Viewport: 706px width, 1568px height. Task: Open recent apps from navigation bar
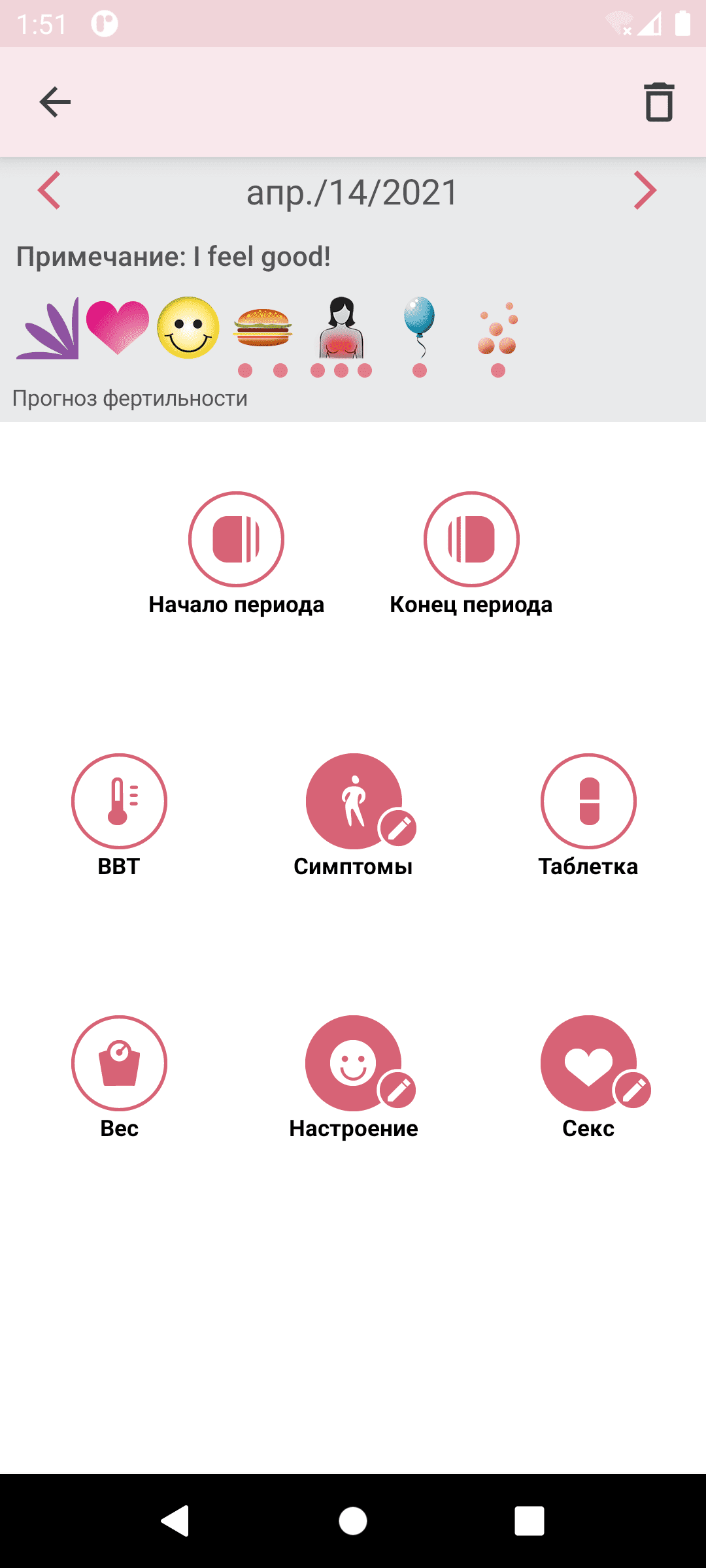[529, 1521]
